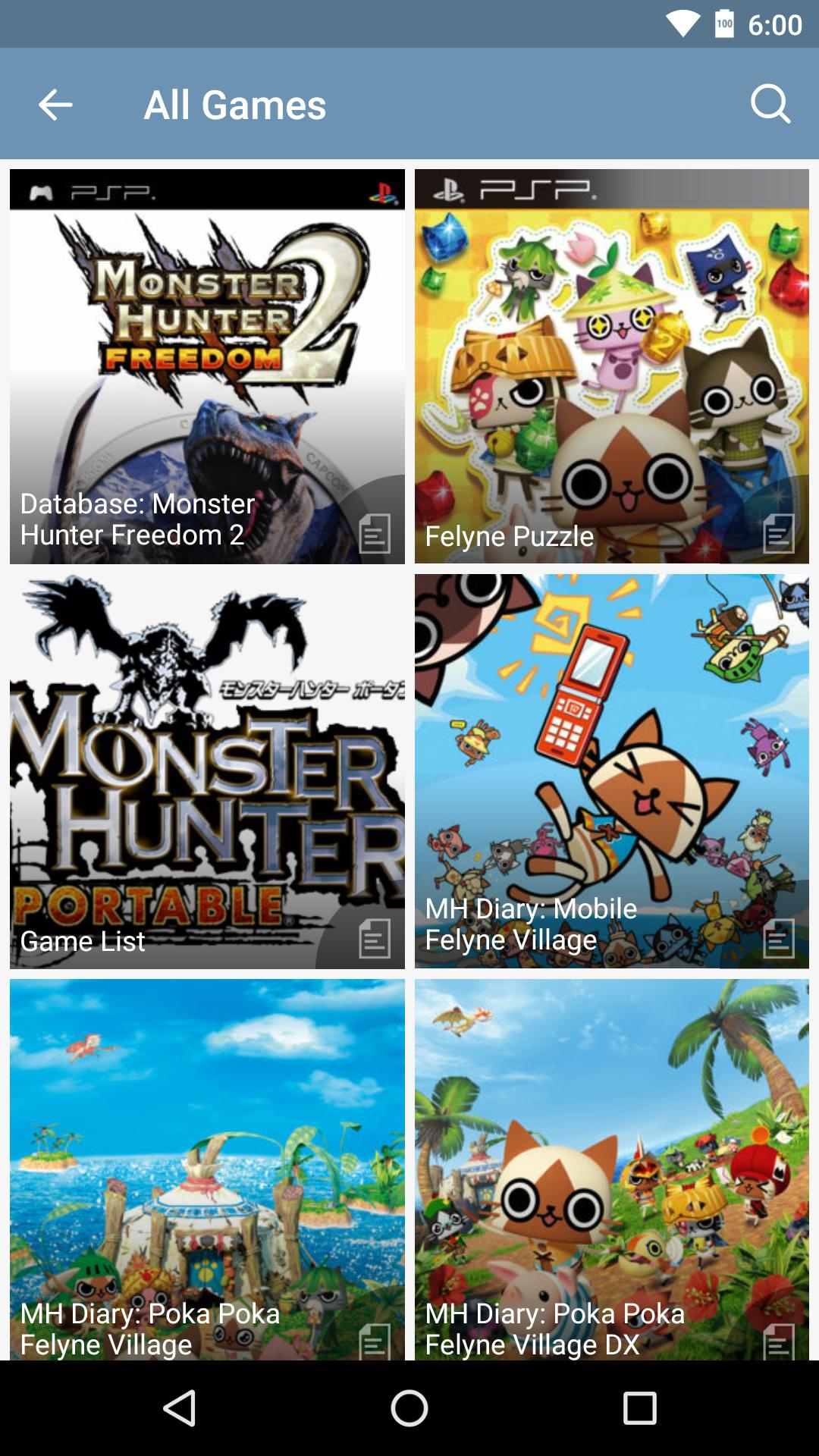The image size is (819, 1456).
Task: Open the document icon on Monster Hunter Freedom 2 card
Action: [x=376, y=535]
